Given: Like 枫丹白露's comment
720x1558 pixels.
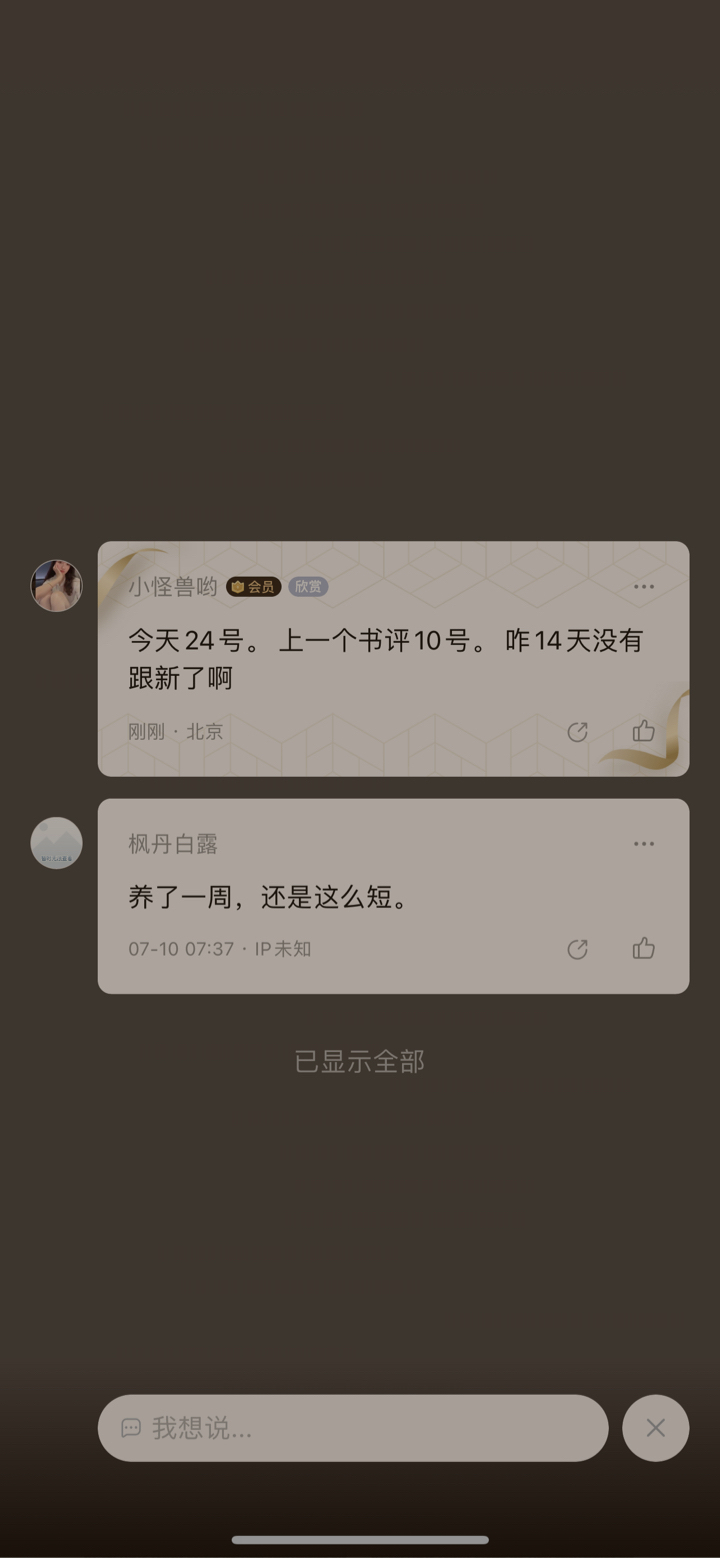Looking at the screenshot, I should pyautogui.click(x=644, y=948).
